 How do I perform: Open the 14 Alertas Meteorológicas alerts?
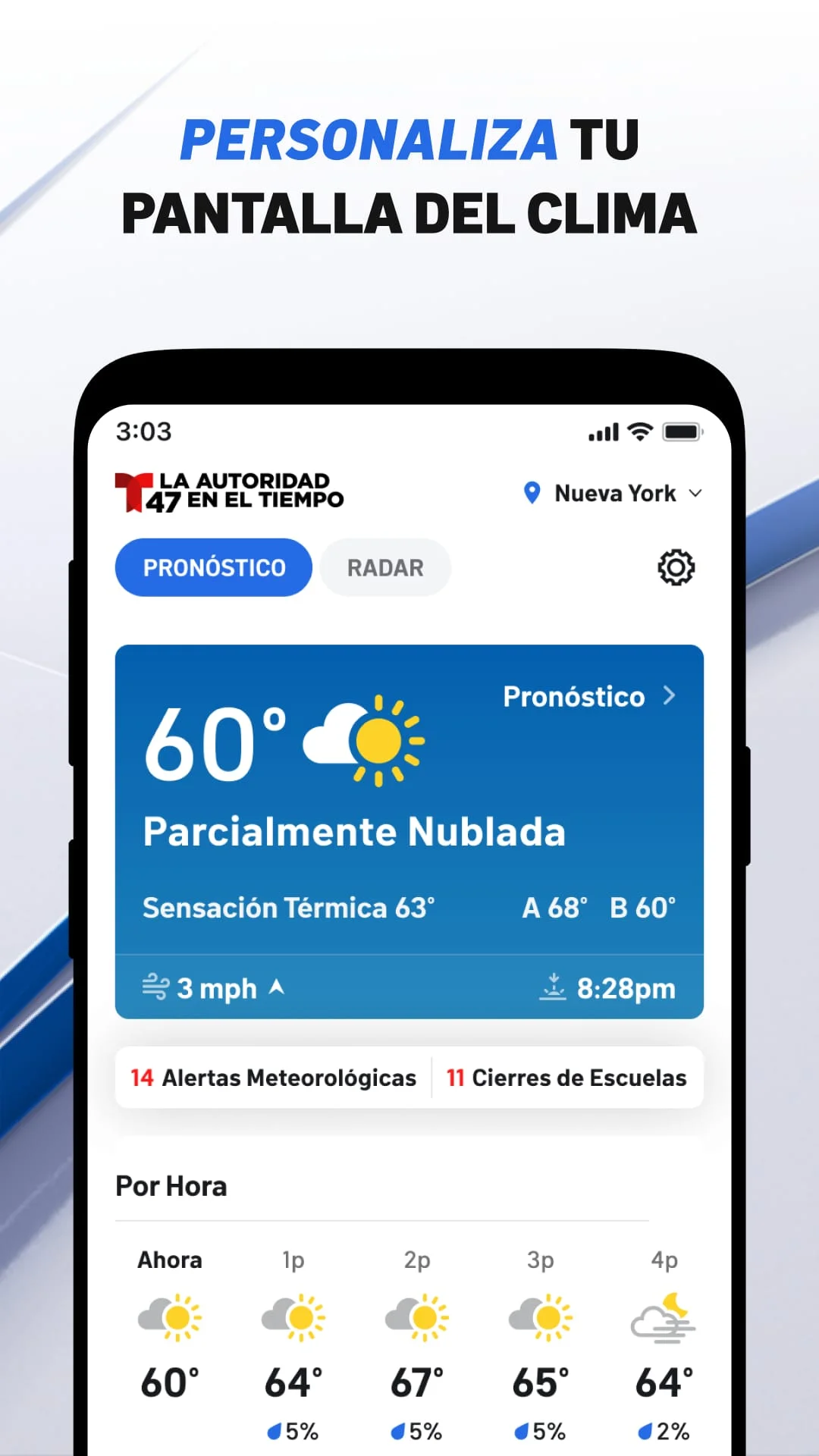click(273, 1077)
